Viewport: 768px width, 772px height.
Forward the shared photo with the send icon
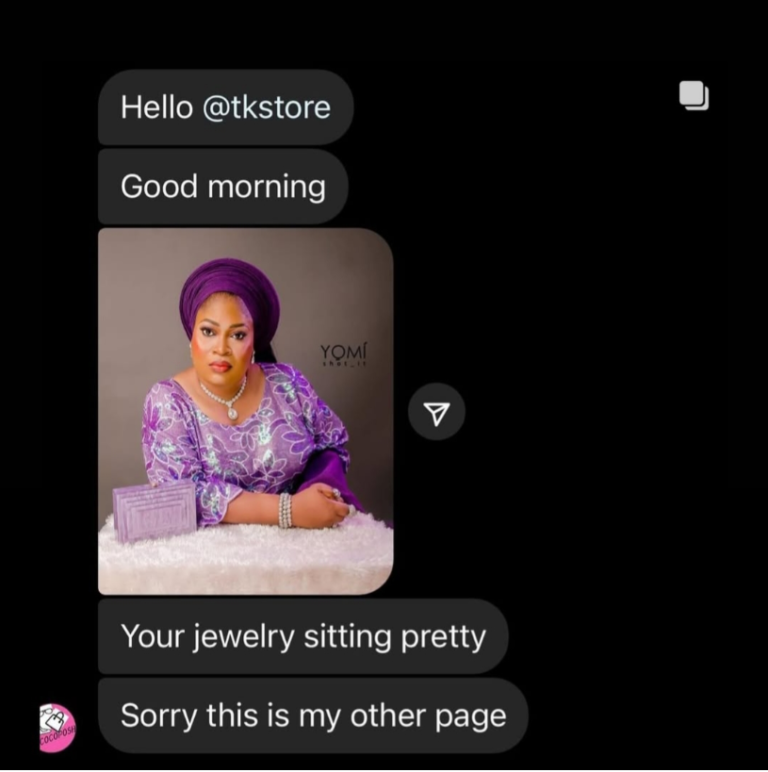(x=436, y=412)
